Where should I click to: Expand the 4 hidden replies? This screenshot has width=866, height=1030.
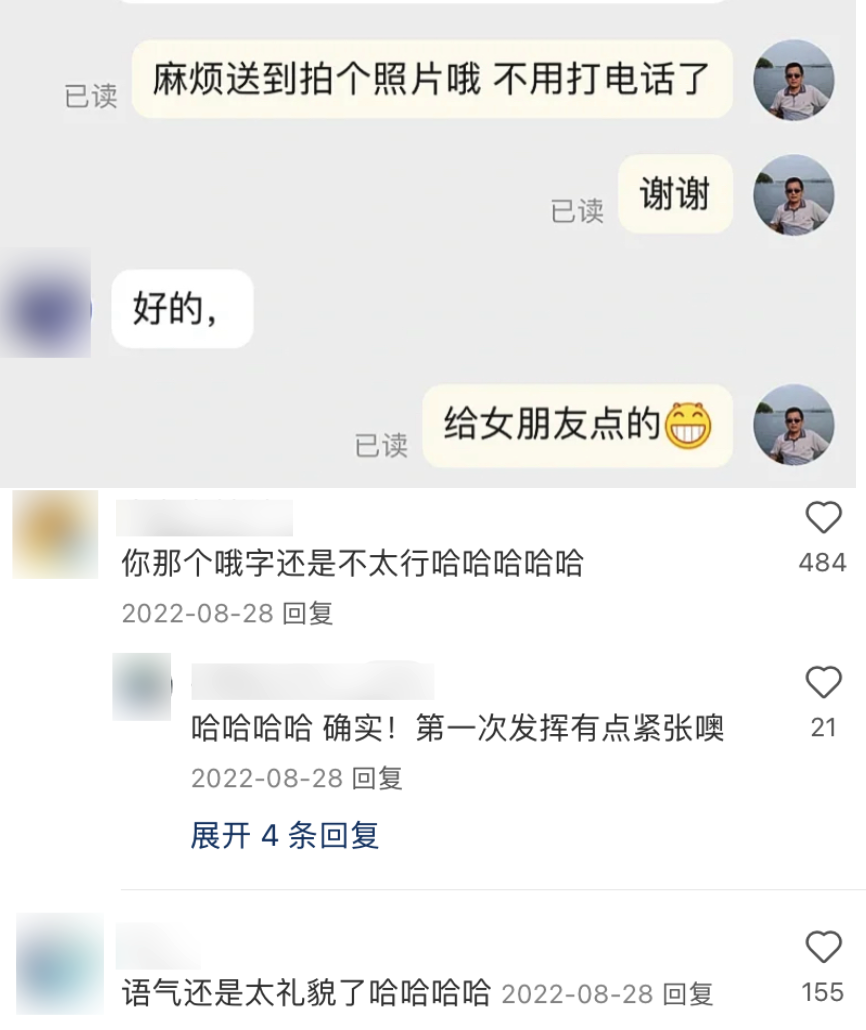point(282,839)
